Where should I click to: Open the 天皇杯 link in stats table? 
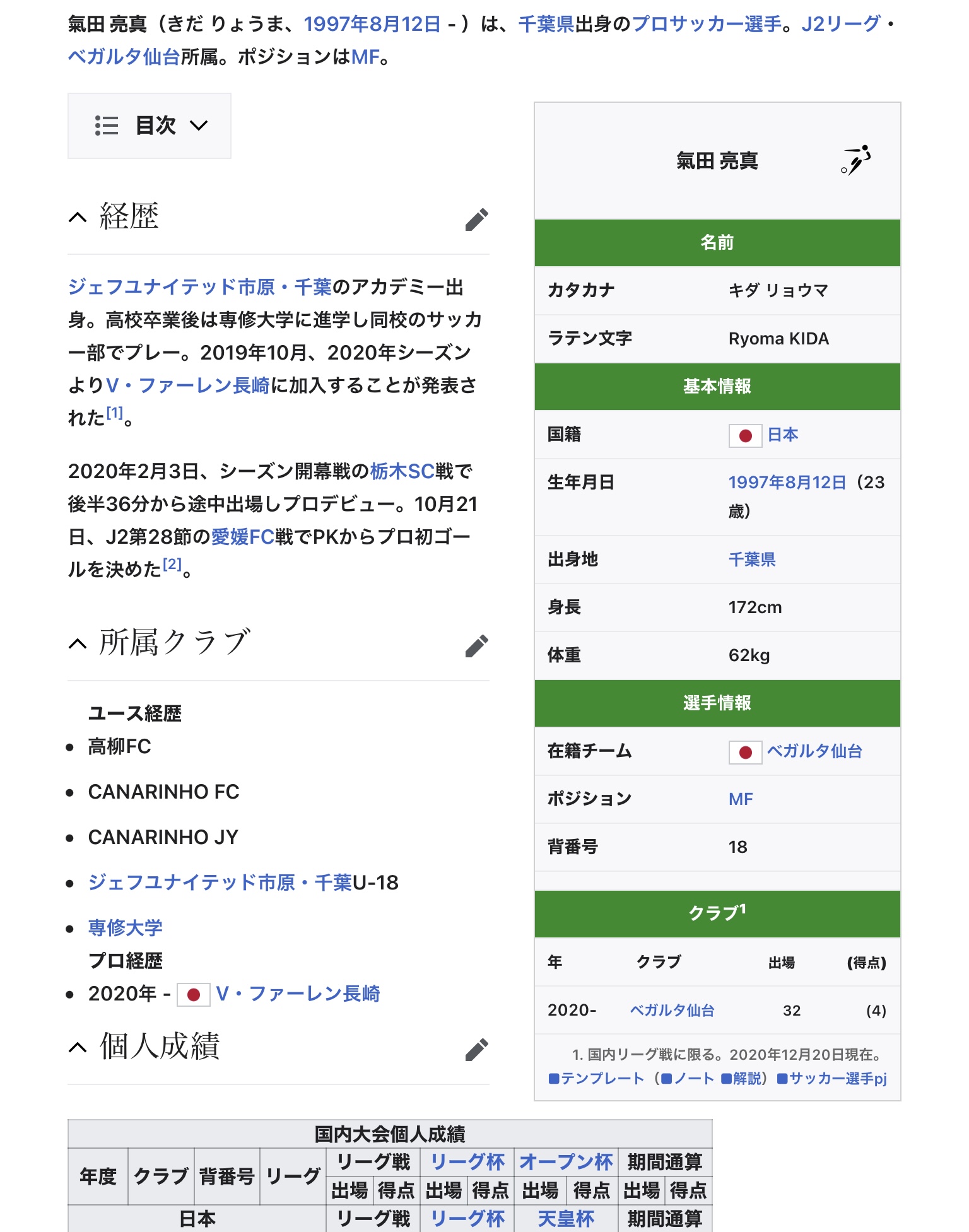click(x=565, y=1219)
